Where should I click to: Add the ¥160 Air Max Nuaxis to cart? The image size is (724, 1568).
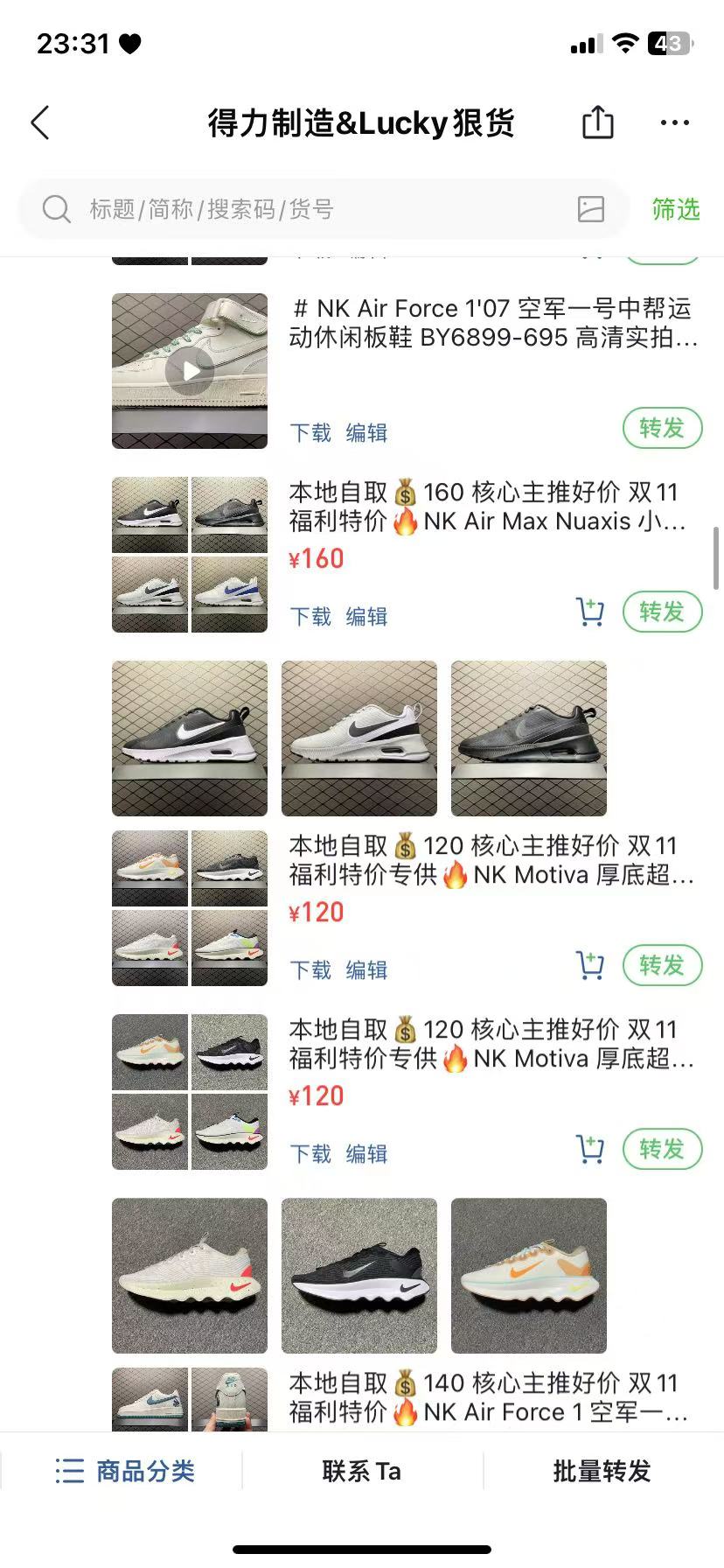(590, 612)
